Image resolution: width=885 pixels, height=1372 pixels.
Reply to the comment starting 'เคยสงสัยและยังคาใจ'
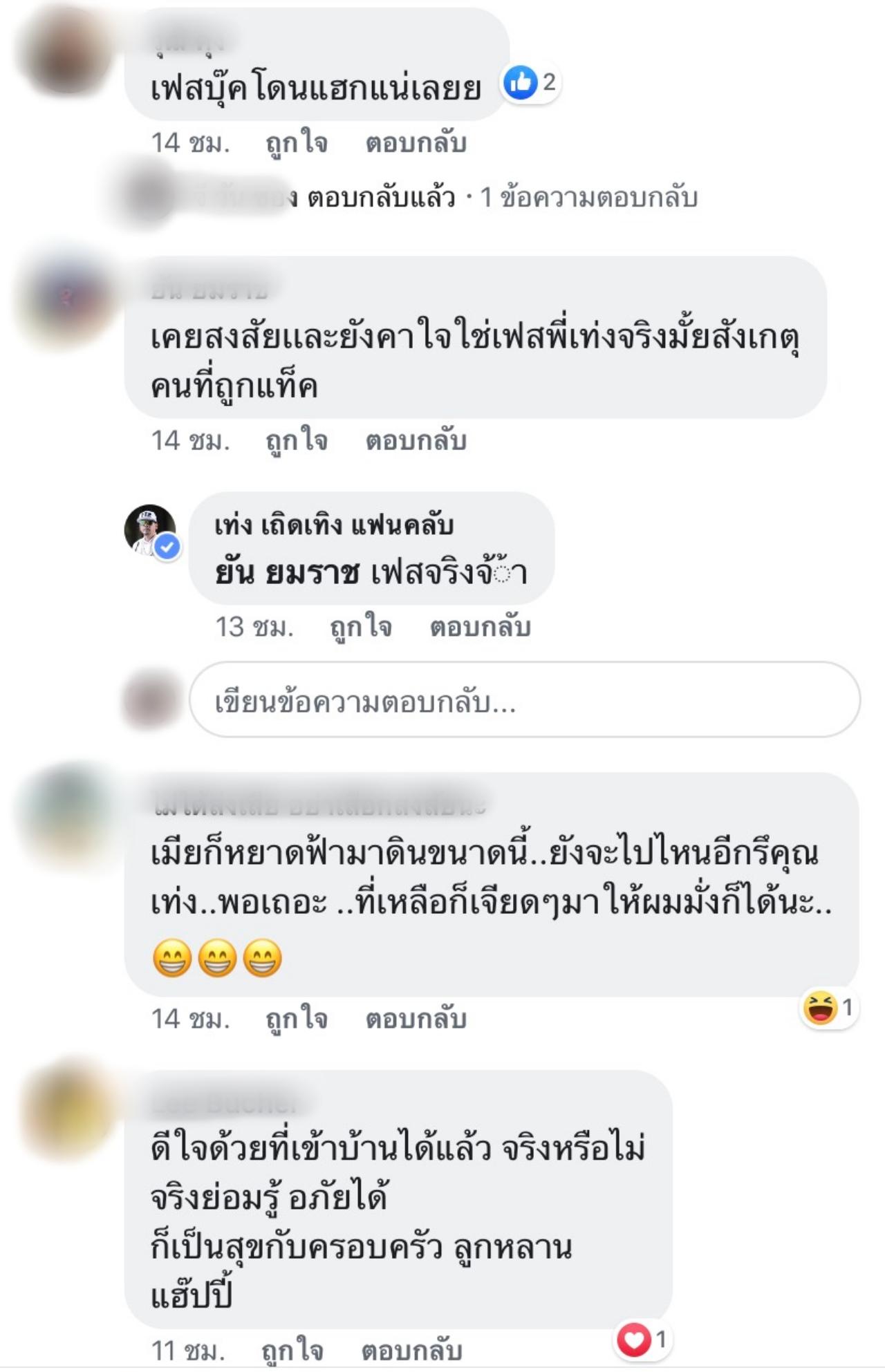coord(416,440)
